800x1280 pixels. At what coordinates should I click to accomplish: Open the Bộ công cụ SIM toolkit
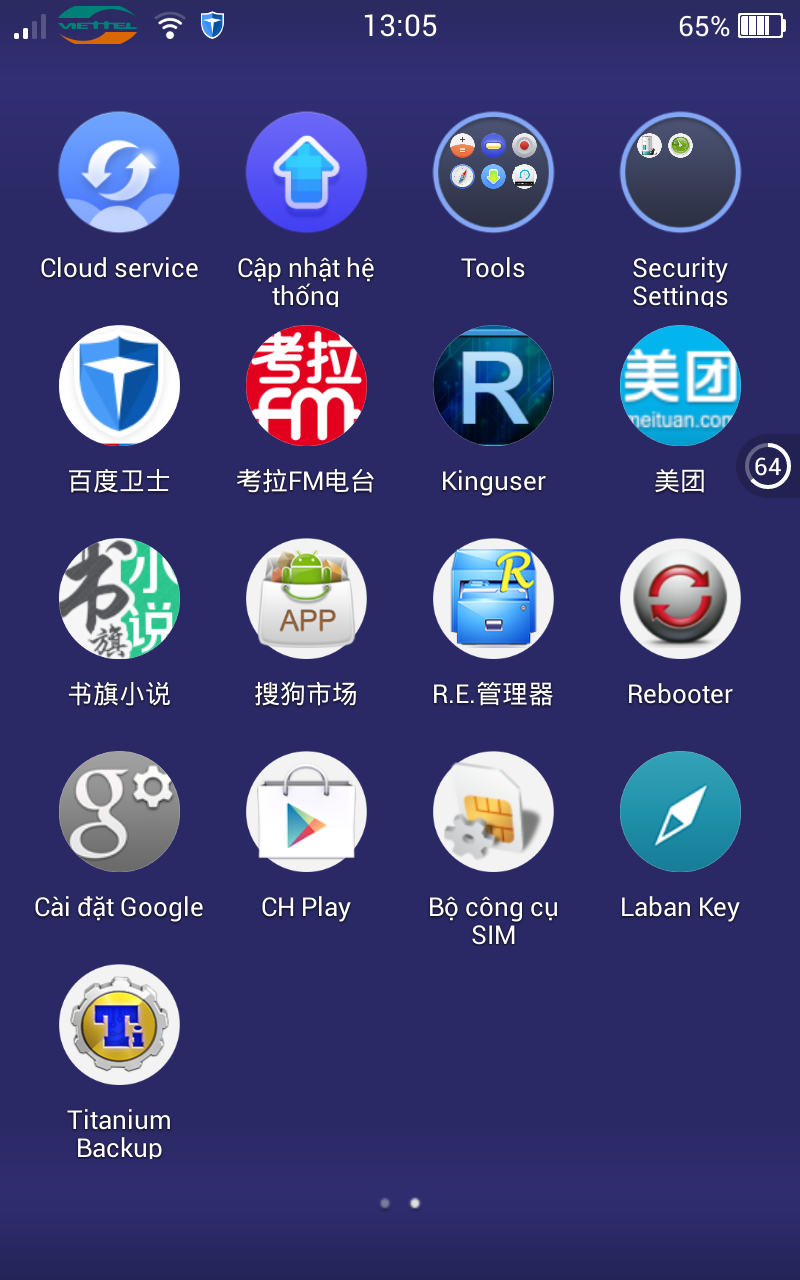click(493, 811)
